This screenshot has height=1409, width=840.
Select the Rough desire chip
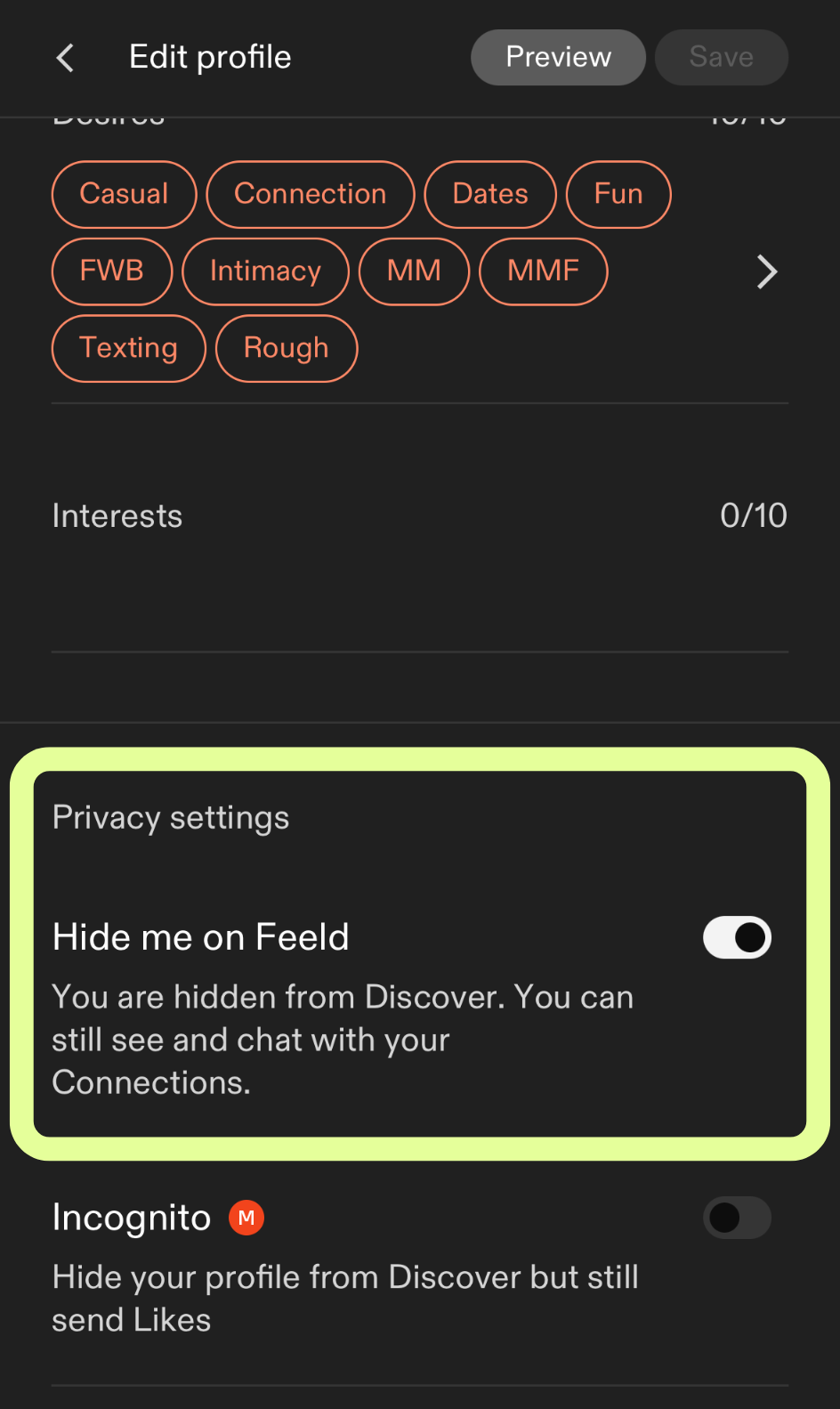286,348
